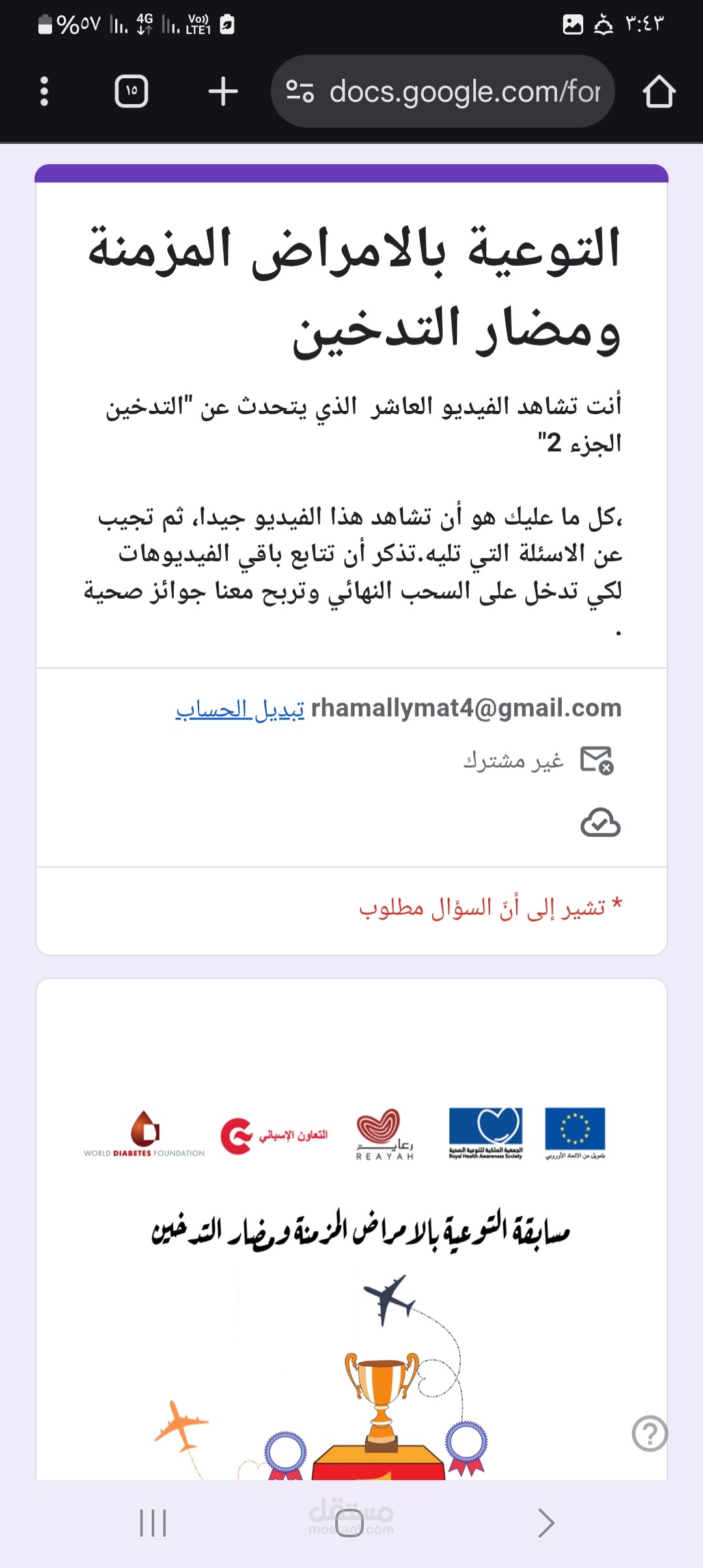Tap the system back navigation arrow
The image size is (703, 1568).
[x=546, y=1523]
